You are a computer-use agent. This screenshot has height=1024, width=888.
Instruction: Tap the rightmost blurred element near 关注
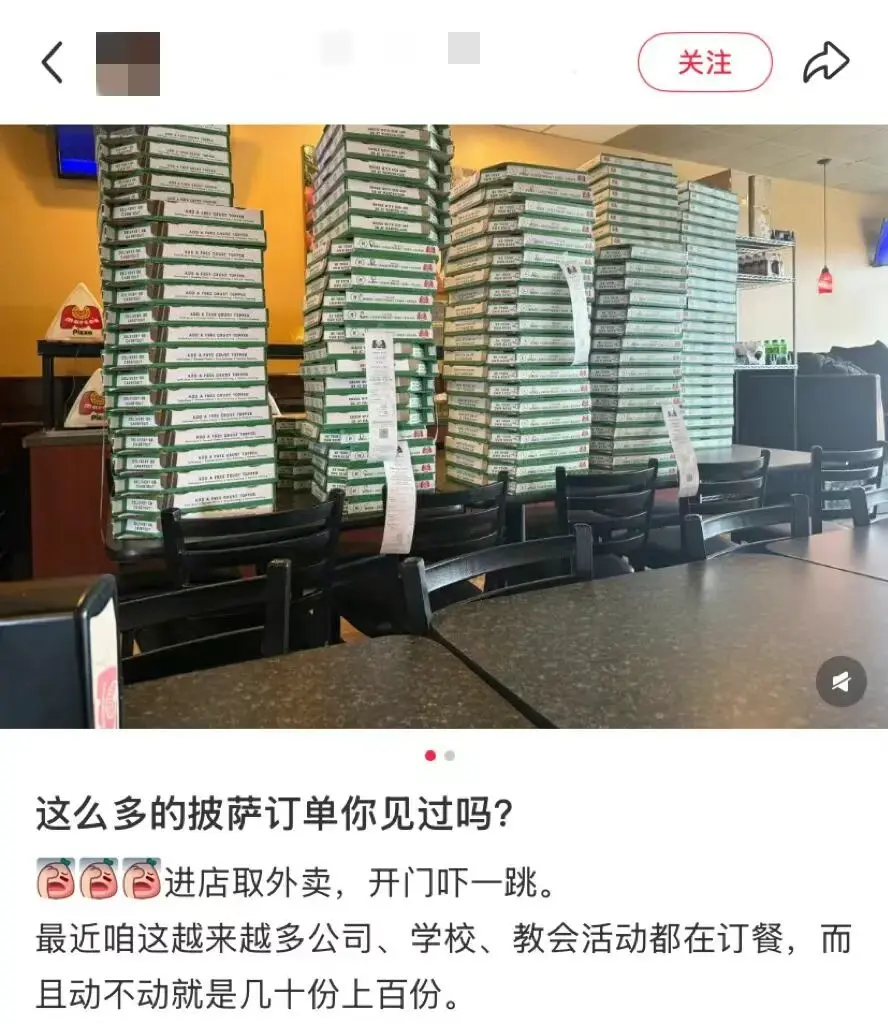463,48
